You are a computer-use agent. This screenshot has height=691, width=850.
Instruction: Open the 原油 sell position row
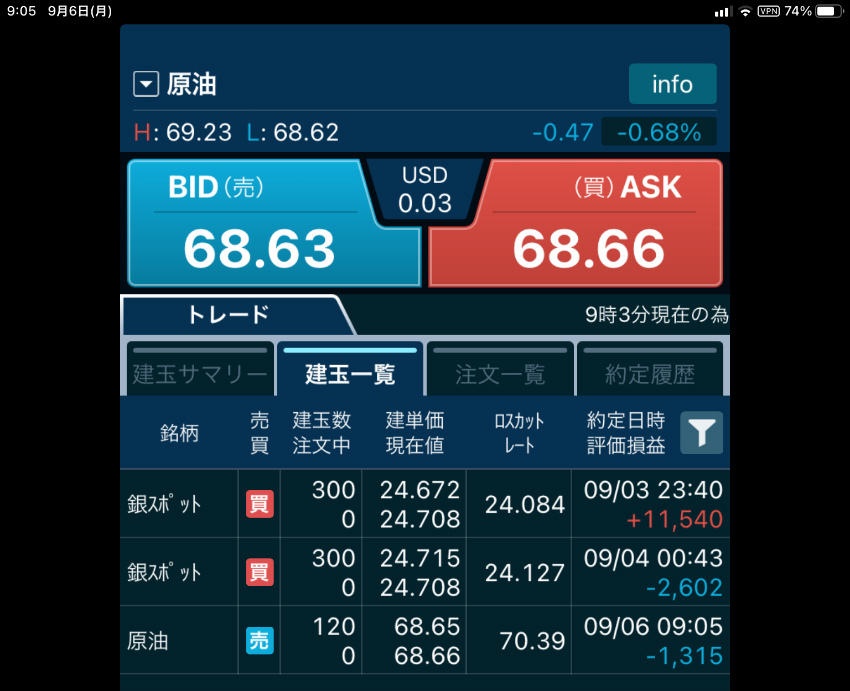pos(425,641)
